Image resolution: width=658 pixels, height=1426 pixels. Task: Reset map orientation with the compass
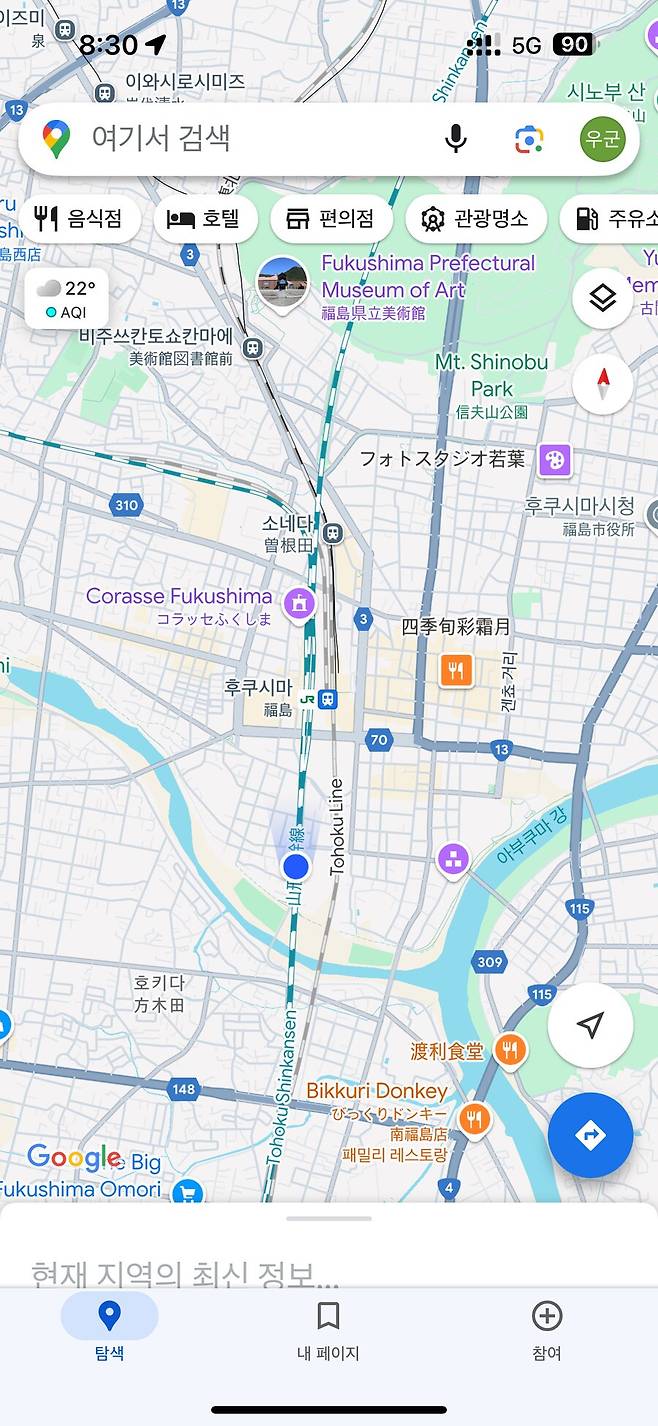[x=602, y=383]
